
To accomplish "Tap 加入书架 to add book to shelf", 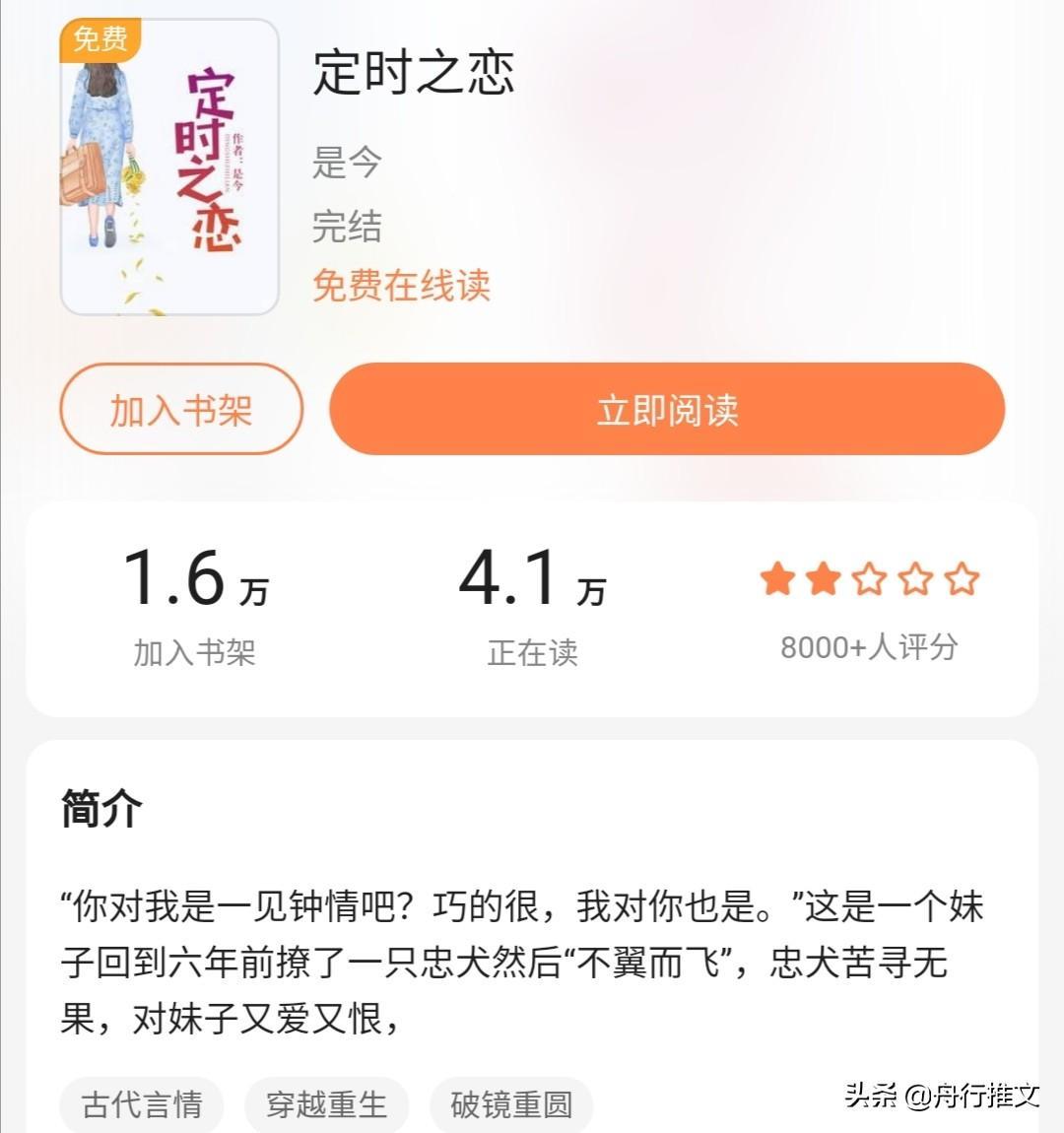I will pyautogui.click(x=181, y=409).
